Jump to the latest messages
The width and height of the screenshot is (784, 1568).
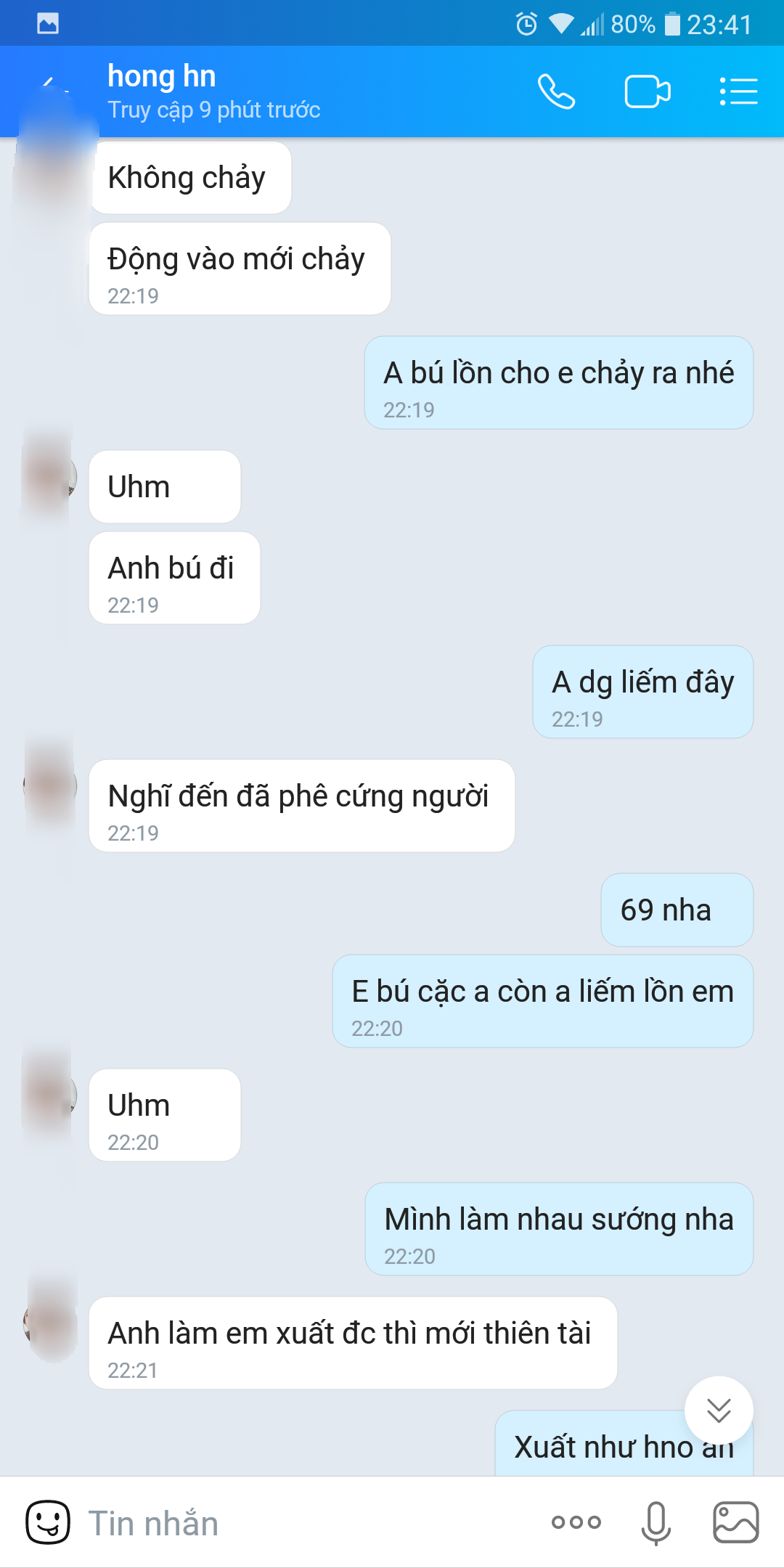click(719, 1410)
